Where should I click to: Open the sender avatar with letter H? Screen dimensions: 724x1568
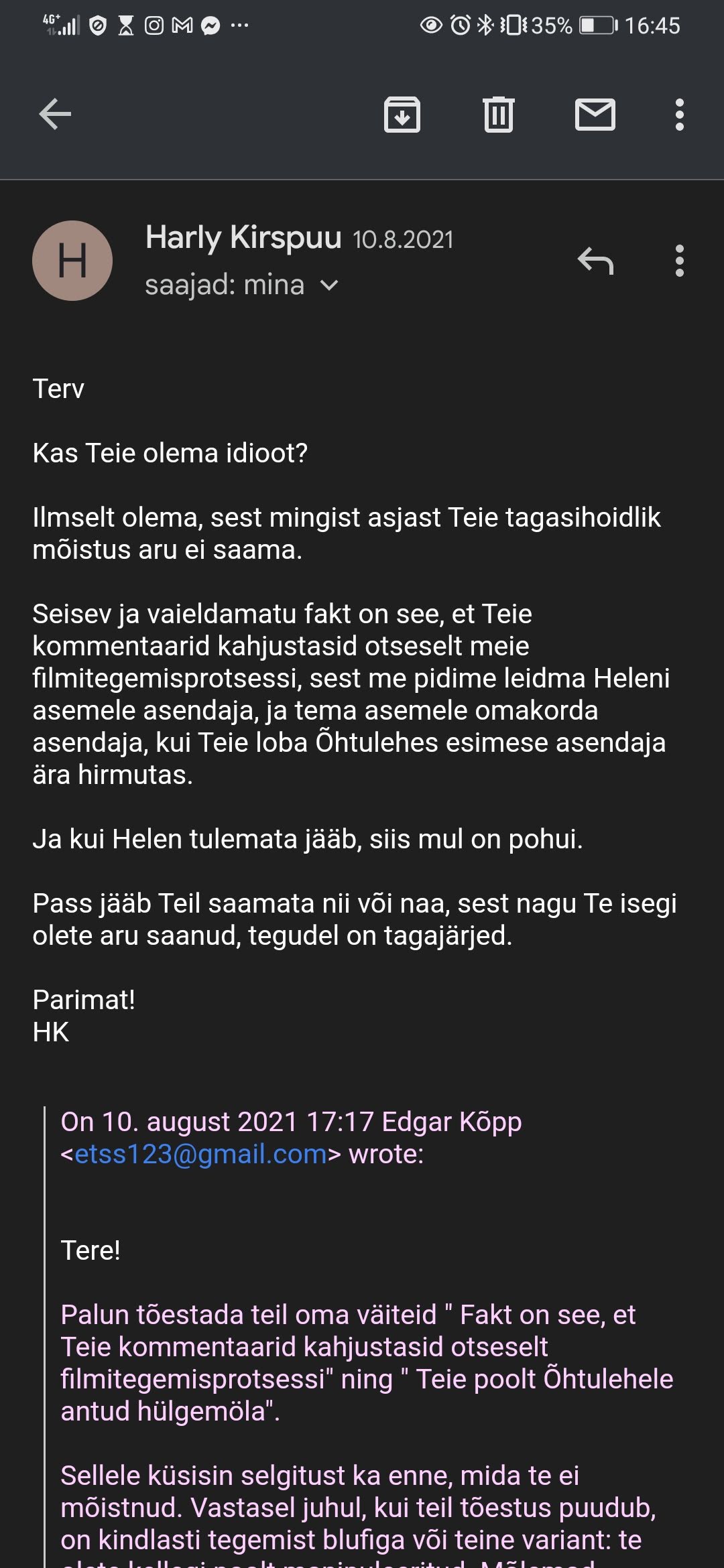72,261
